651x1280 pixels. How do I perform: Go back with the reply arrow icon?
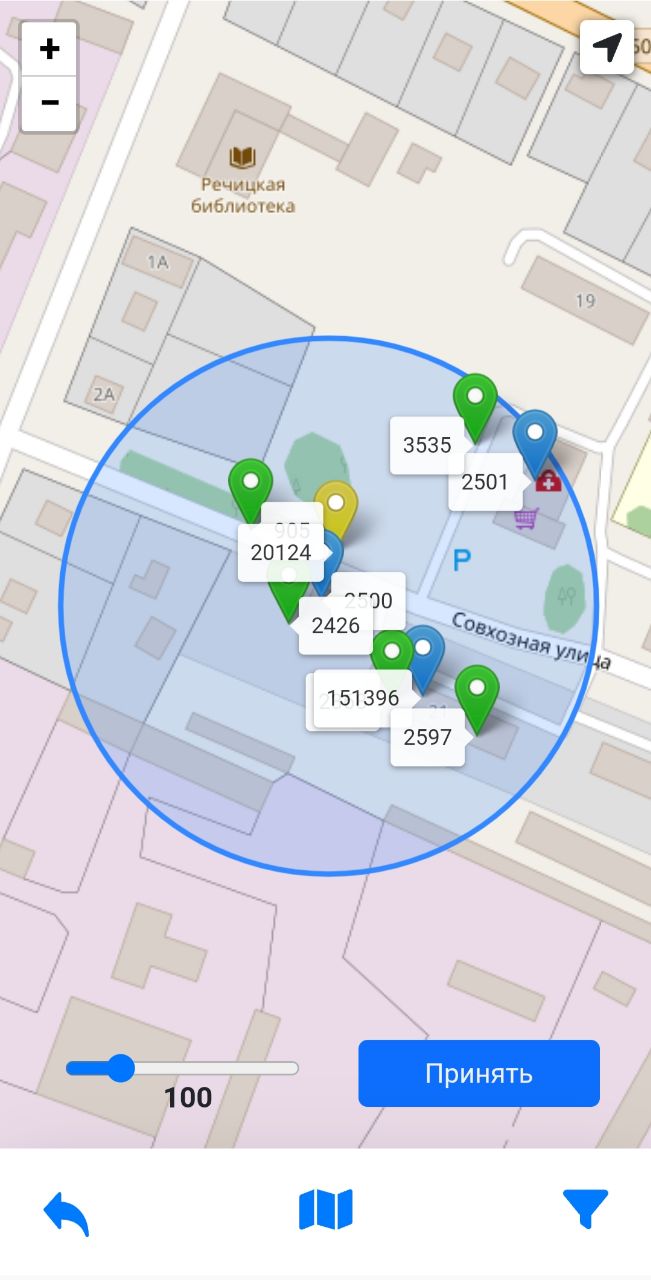66,1211
